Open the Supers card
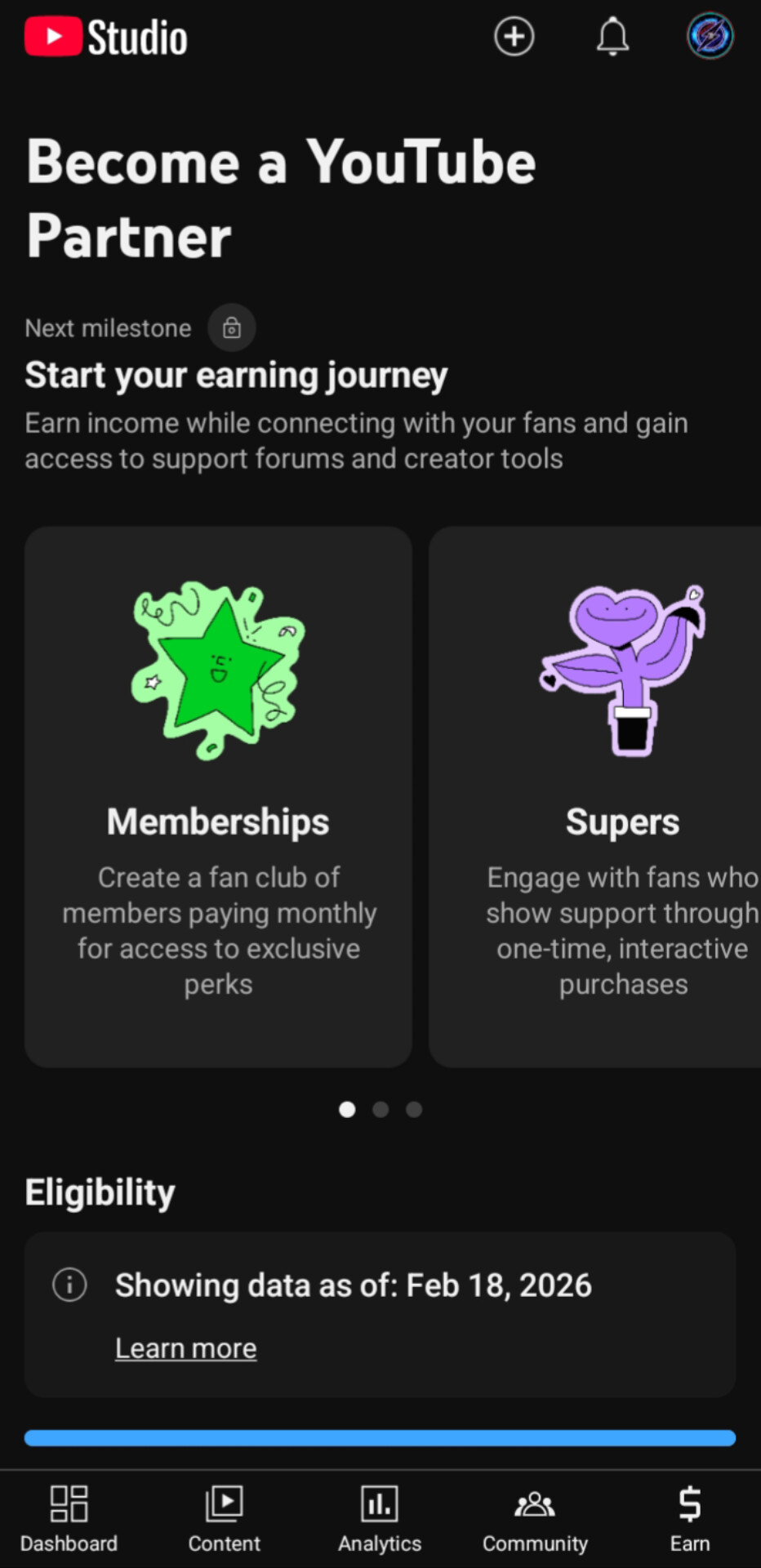This screenshot has width=761, height=1568. (x=604, y=796)
